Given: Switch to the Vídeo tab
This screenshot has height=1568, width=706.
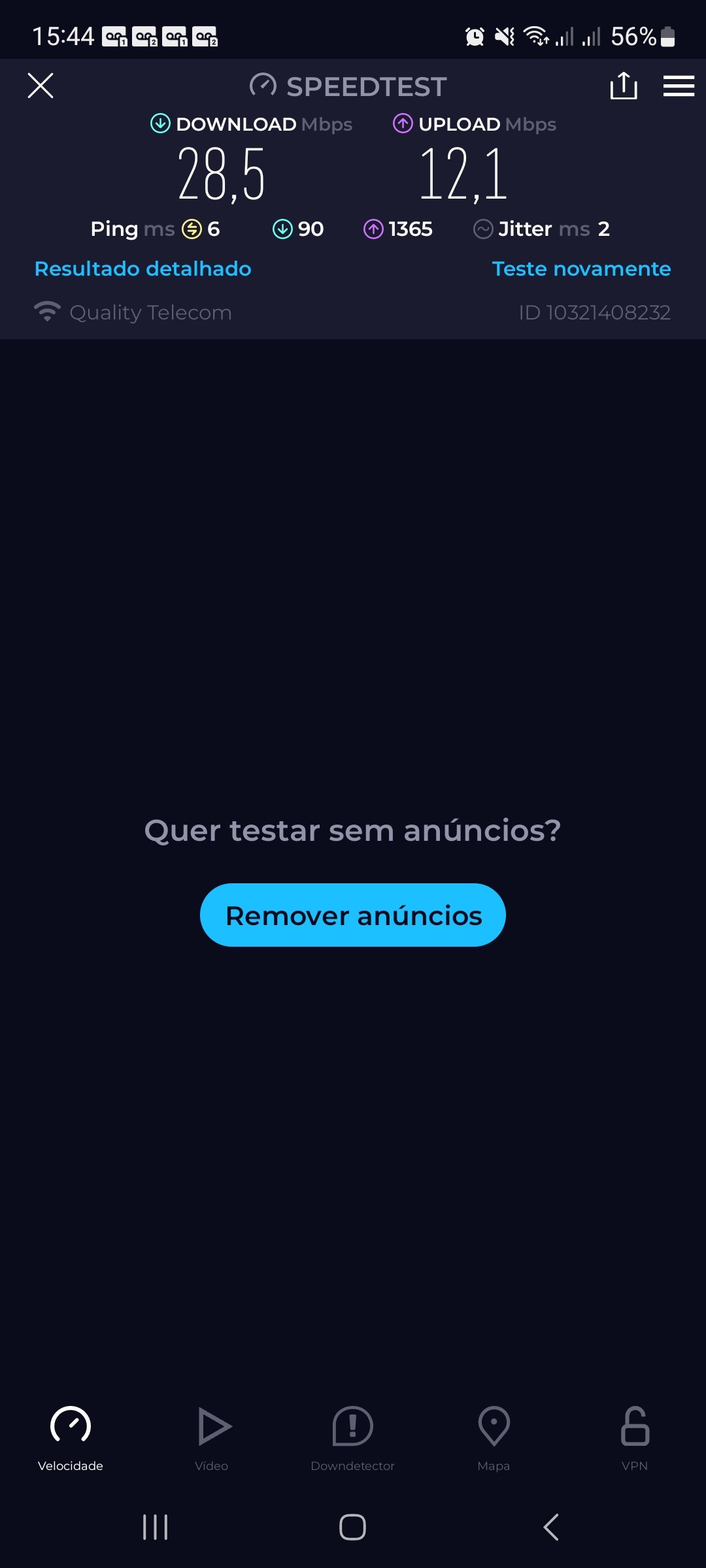Looking at the screenshot, I should click(212, 1437).
